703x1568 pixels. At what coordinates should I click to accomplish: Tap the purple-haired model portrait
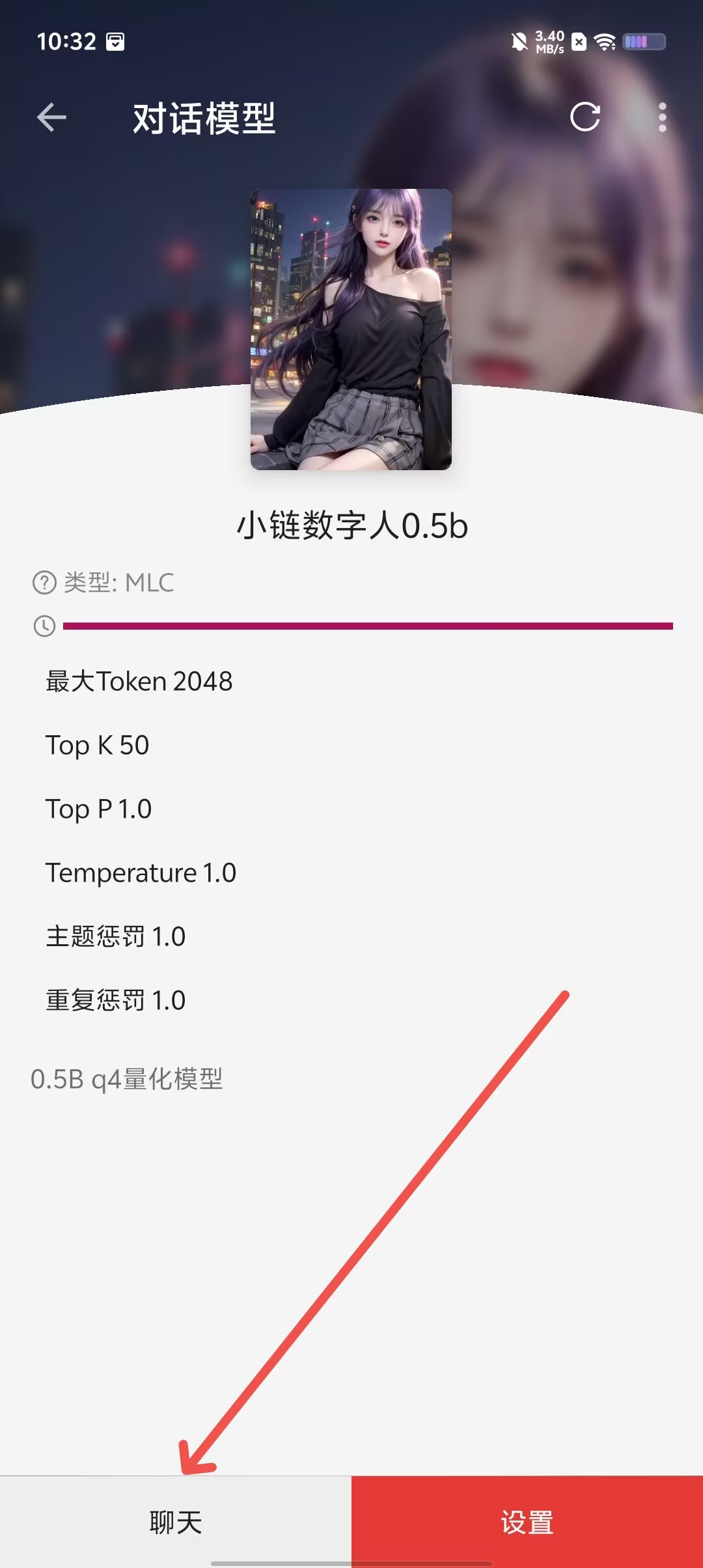351,329
